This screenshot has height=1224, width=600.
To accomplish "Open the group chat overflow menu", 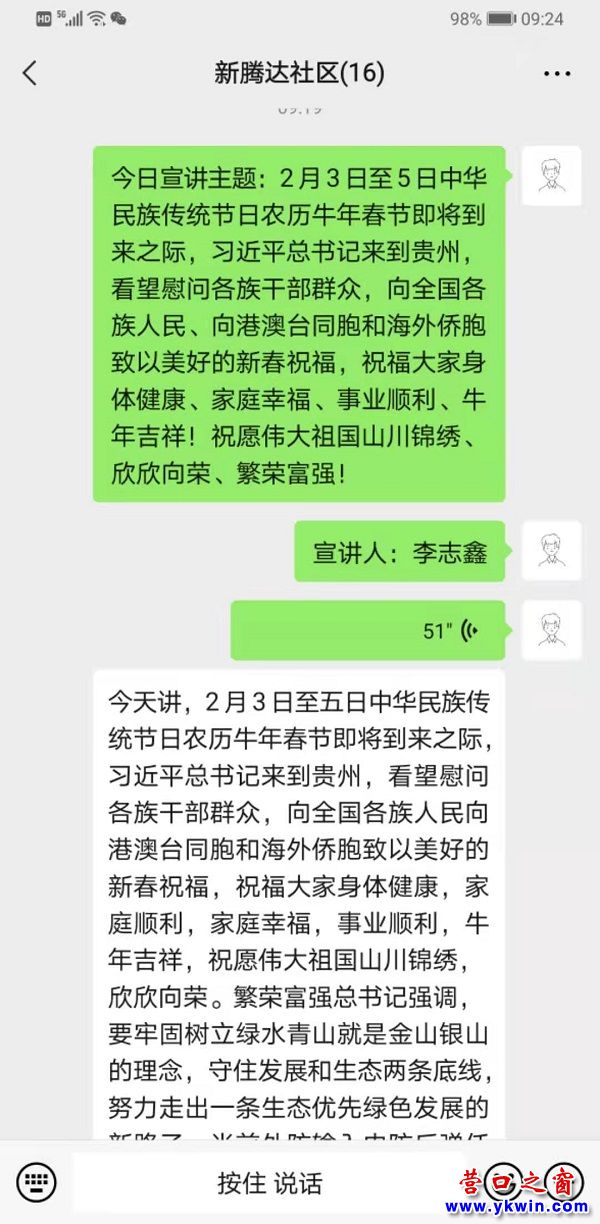I will tap(557, 73).
